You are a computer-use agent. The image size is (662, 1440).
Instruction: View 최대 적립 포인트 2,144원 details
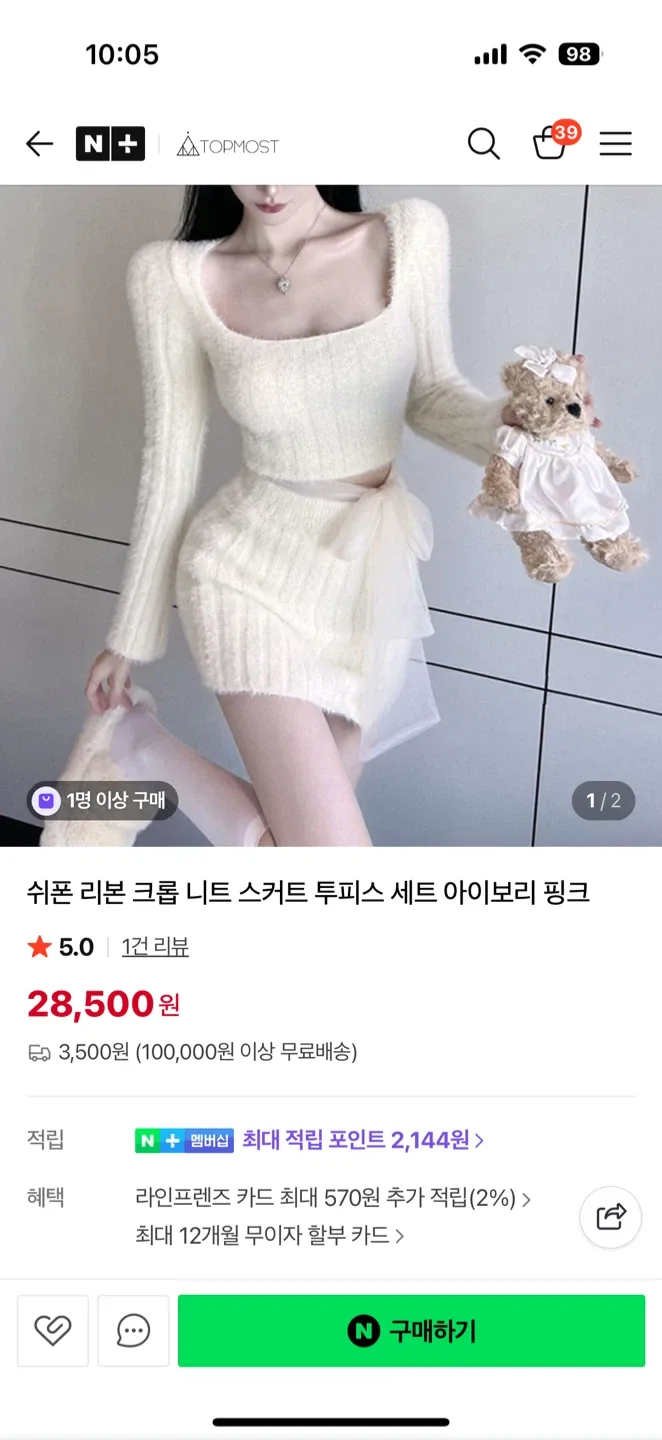tap(362, 1140)
